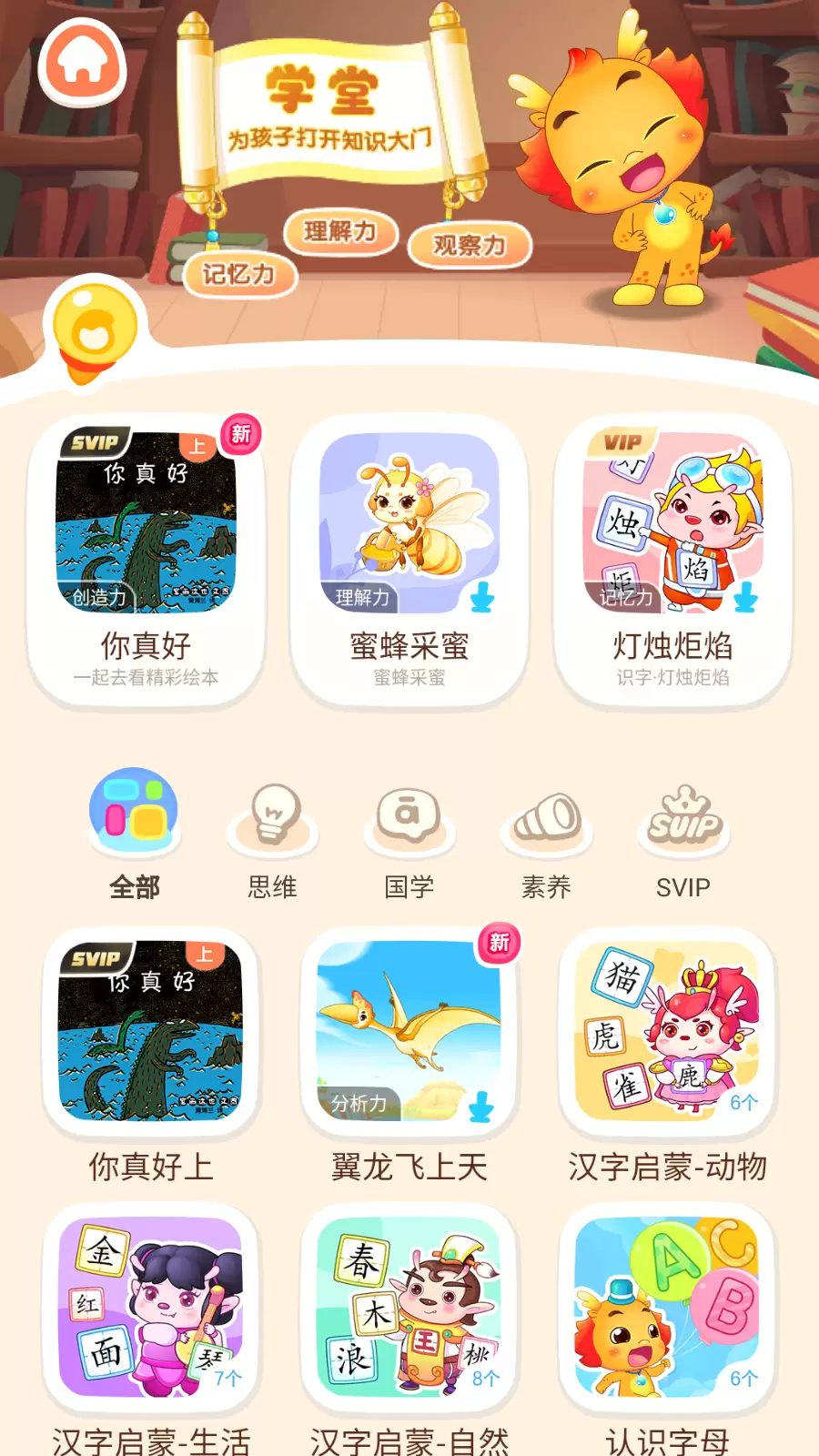This screenshot has height=1456, width=819.
Task: Open 你真好上 in the list
Action: pos(151,1057)
